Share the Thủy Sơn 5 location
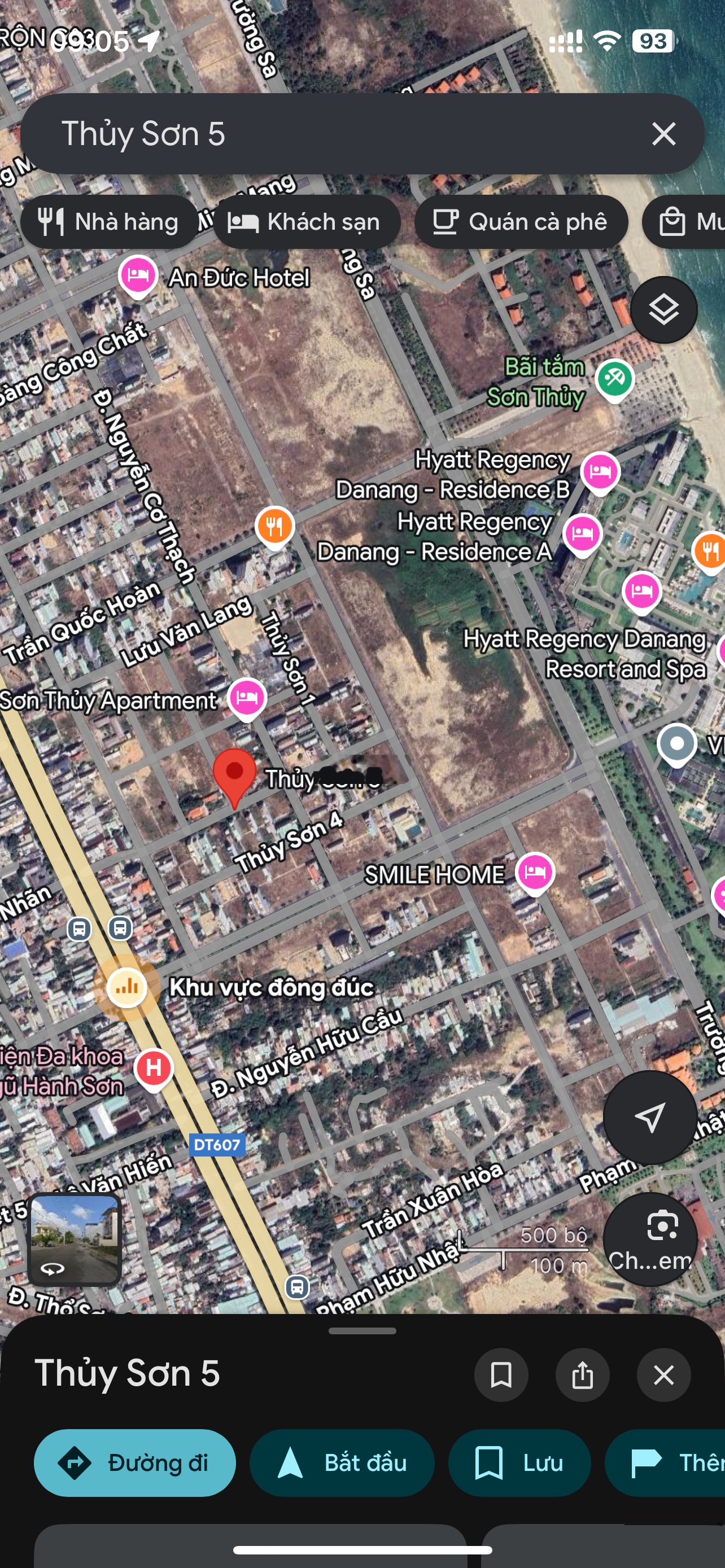Screen dimensions: 725x1568 point(582,1374)
